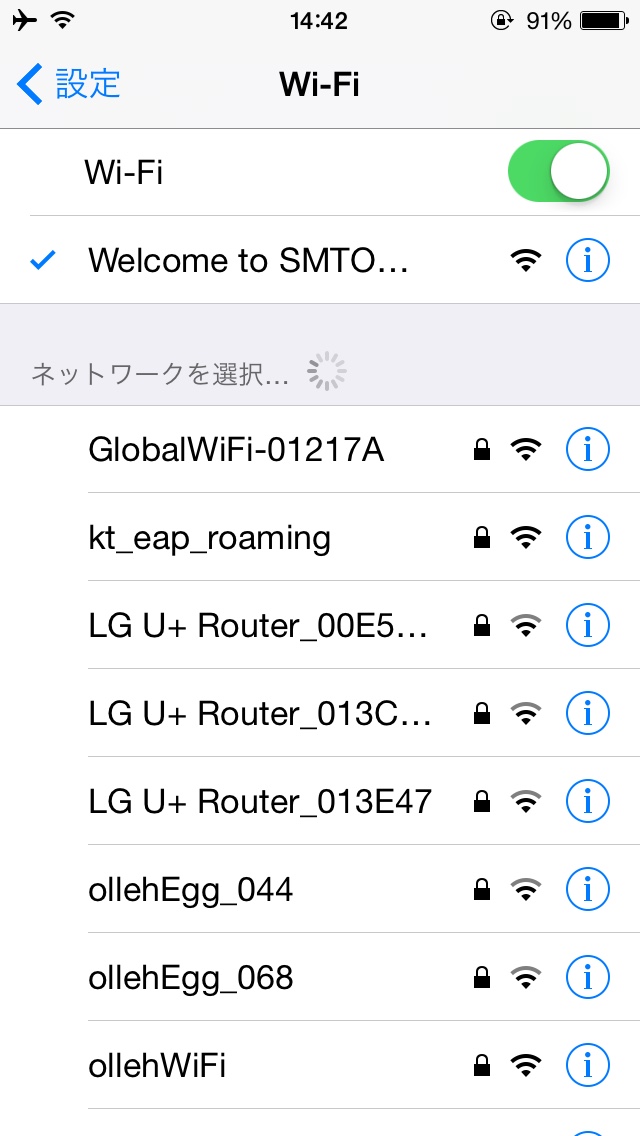Turn off the Wi-Fi switch
Screen dimensions: 640x1136
[559, 172]
